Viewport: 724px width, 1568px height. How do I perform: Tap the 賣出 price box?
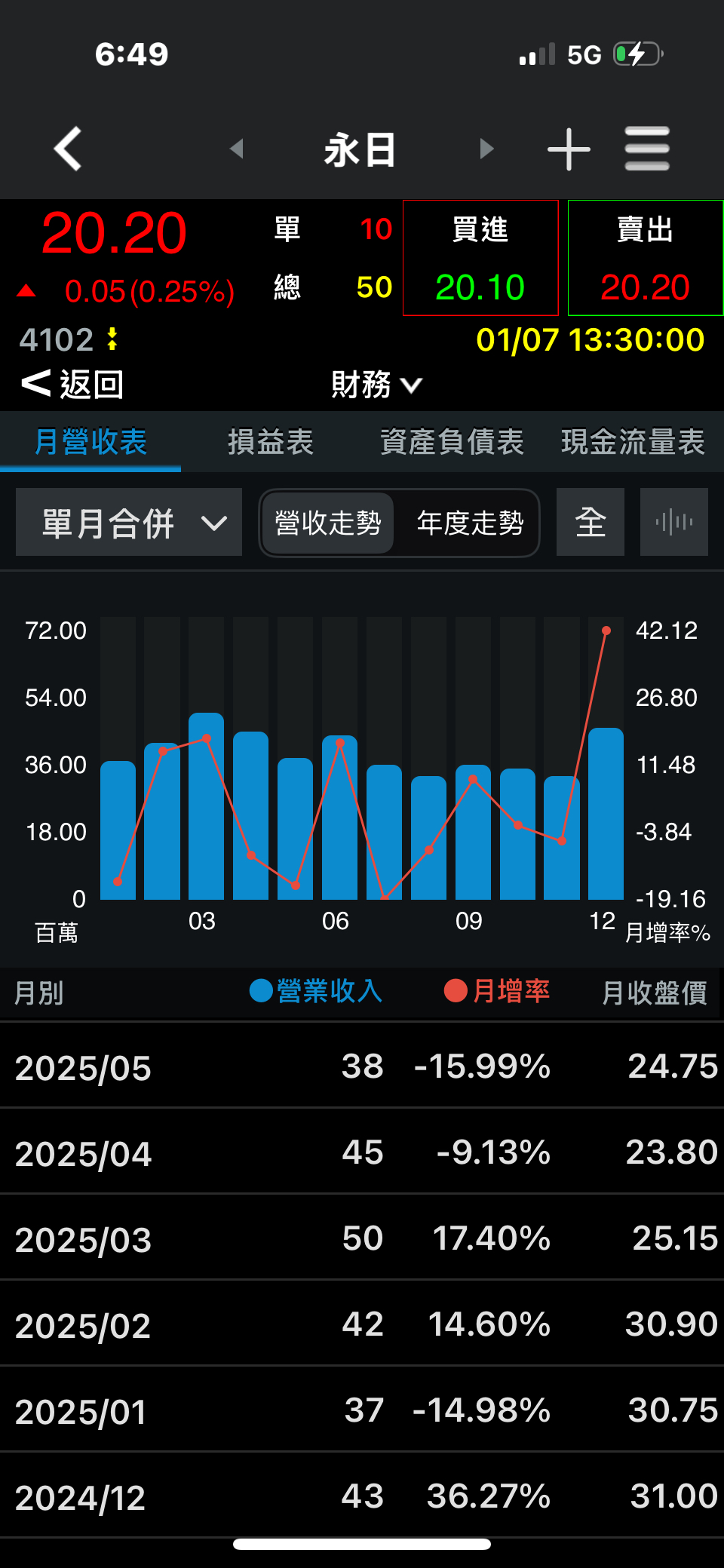click(x=645, y=258)
